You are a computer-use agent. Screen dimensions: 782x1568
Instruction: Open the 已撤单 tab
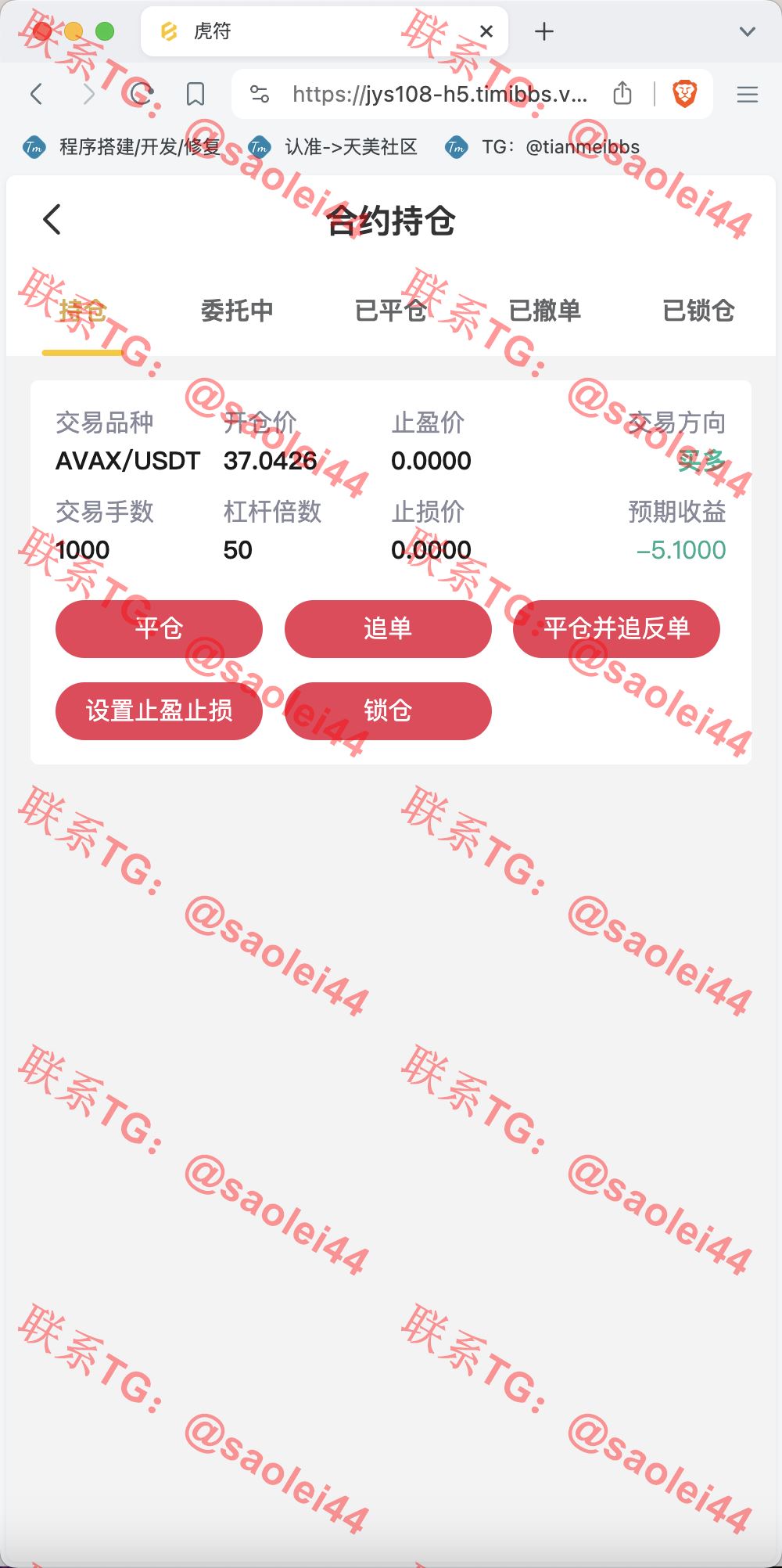545,311
